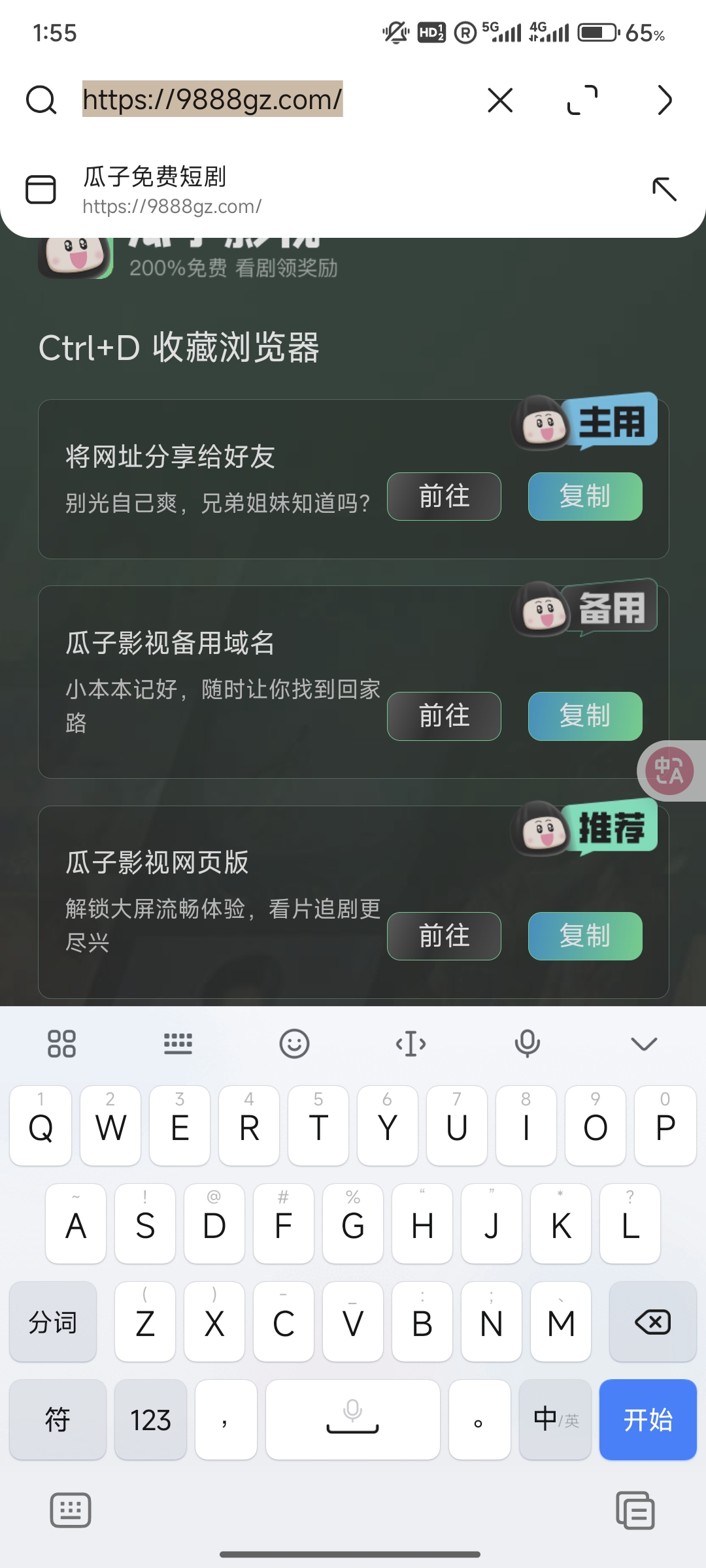This screenshot has height=1568, width=706.
Task: Tap 前往 for 瓜子影视备用域名
Action: click(x=444, y=716)
